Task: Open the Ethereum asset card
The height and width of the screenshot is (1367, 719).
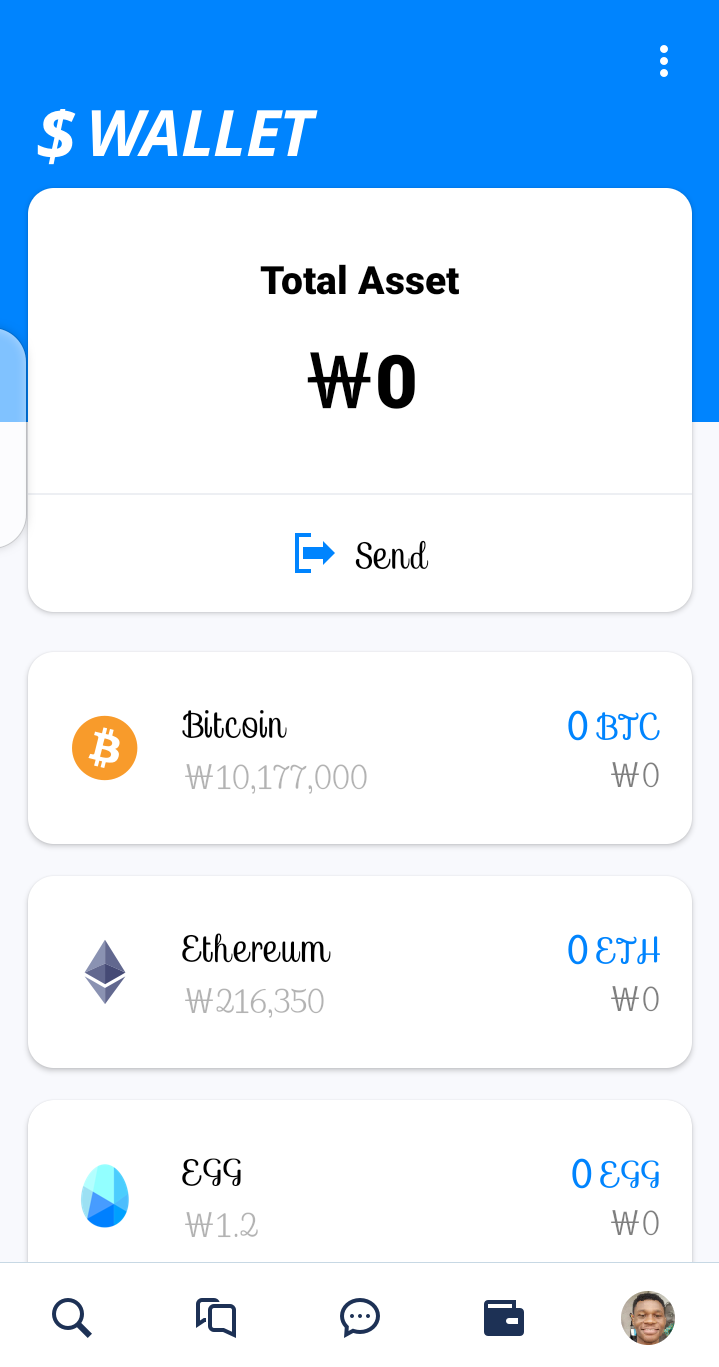Action: point(360,972)
